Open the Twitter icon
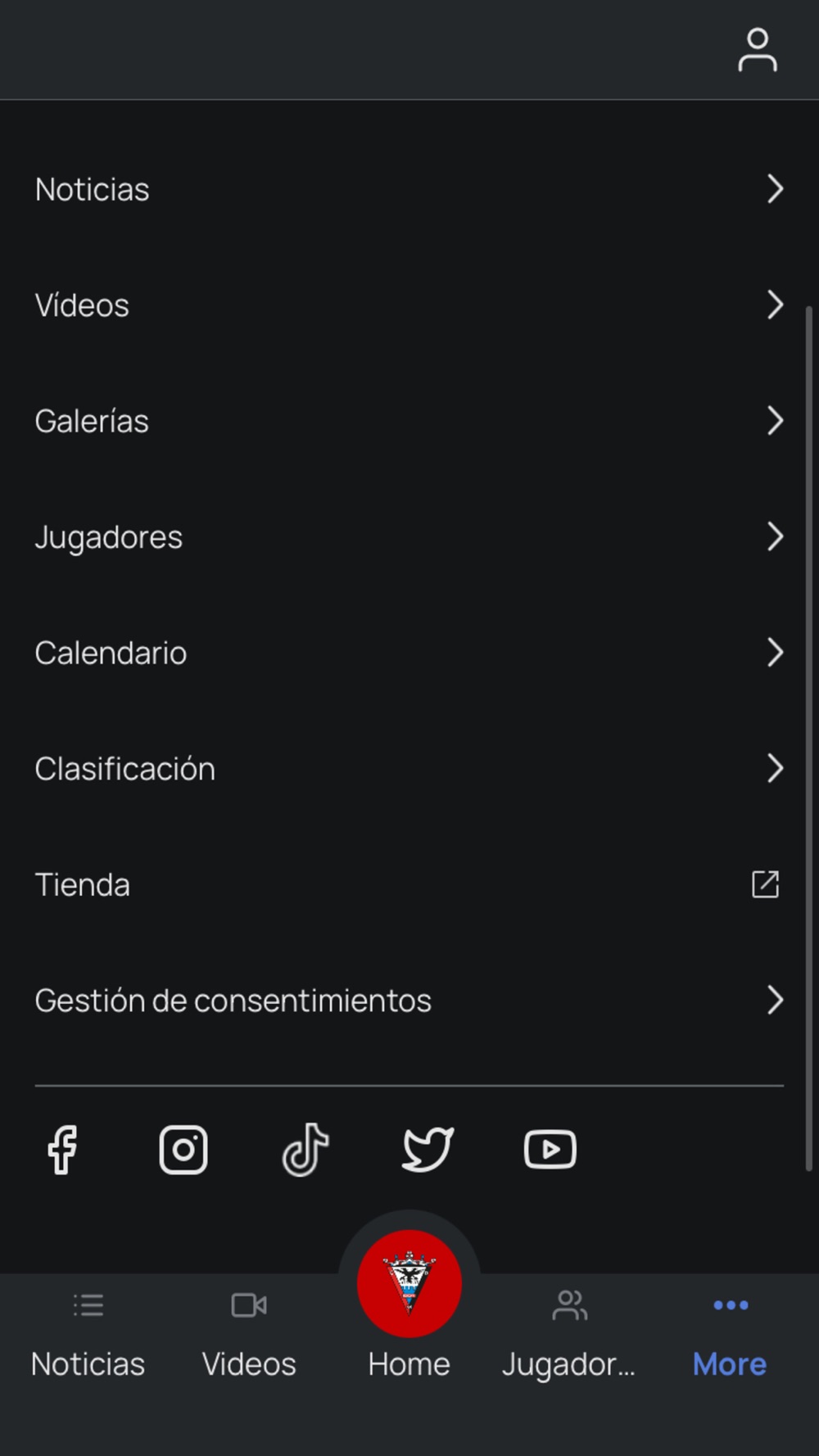Viewport: 819px width, 1456px height. pos(428,1150)
